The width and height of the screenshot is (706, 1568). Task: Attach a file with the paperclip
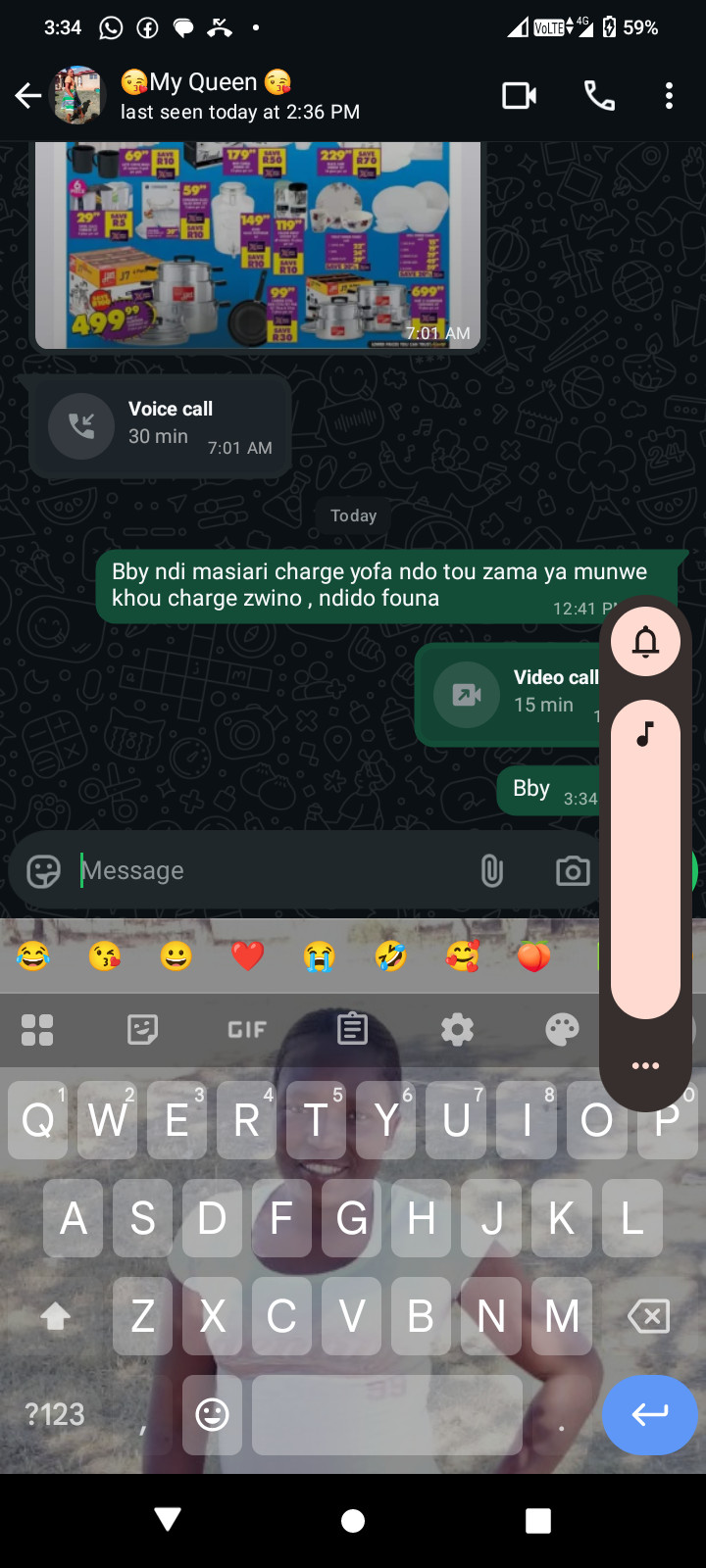(491, 871)
